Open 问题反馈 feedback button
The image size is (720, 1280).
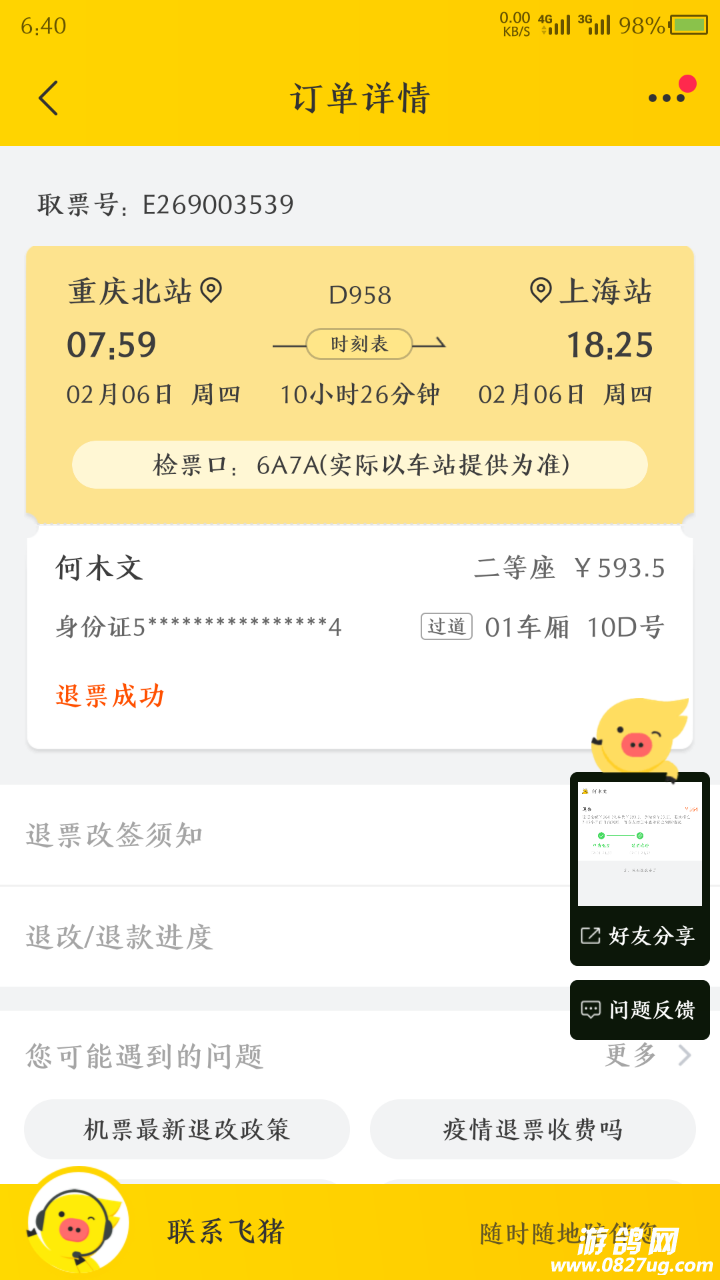tap(640, 1010)
